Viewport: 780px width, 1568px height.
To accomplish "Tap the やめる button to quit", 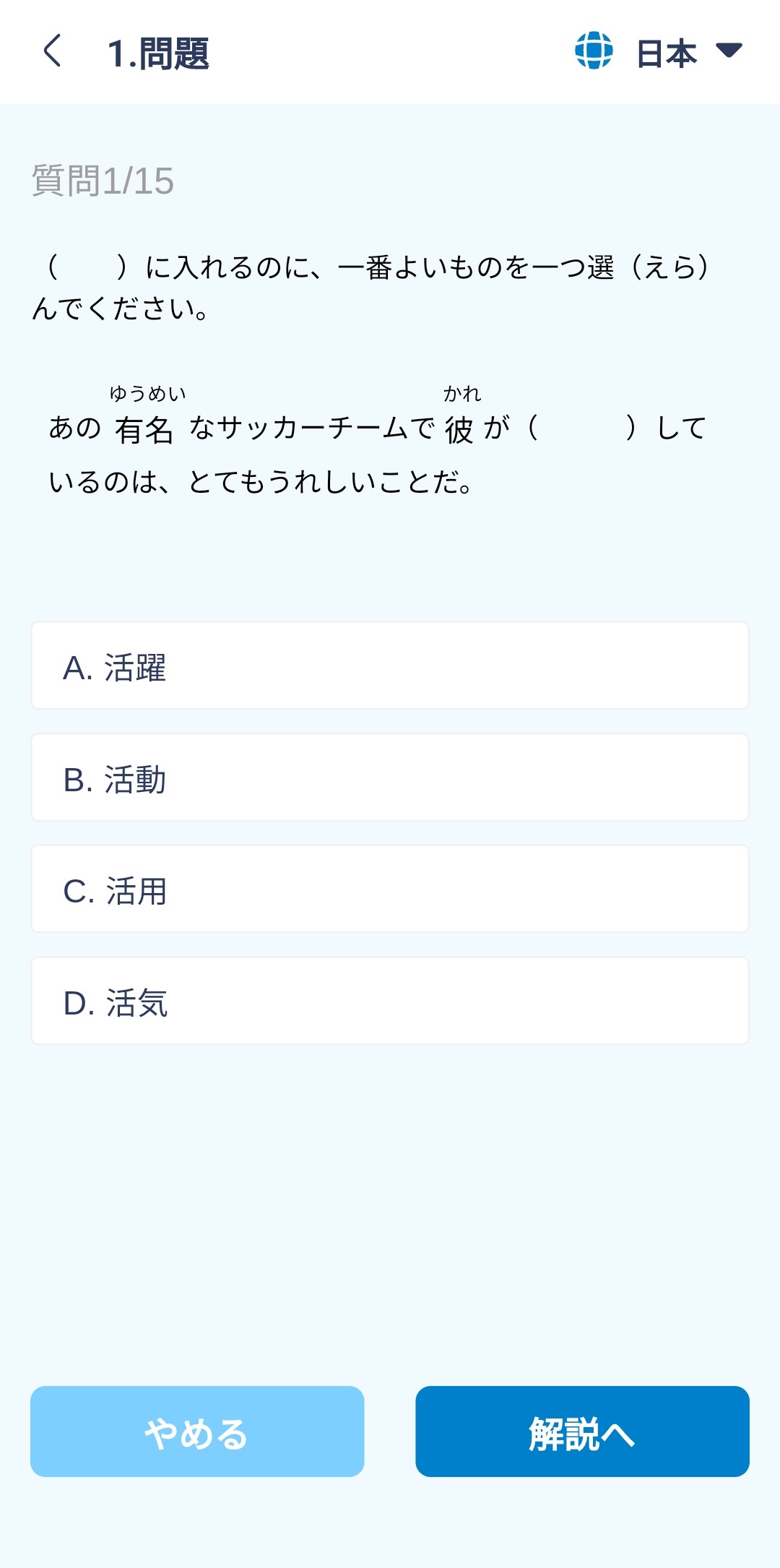I will 197,1431.
